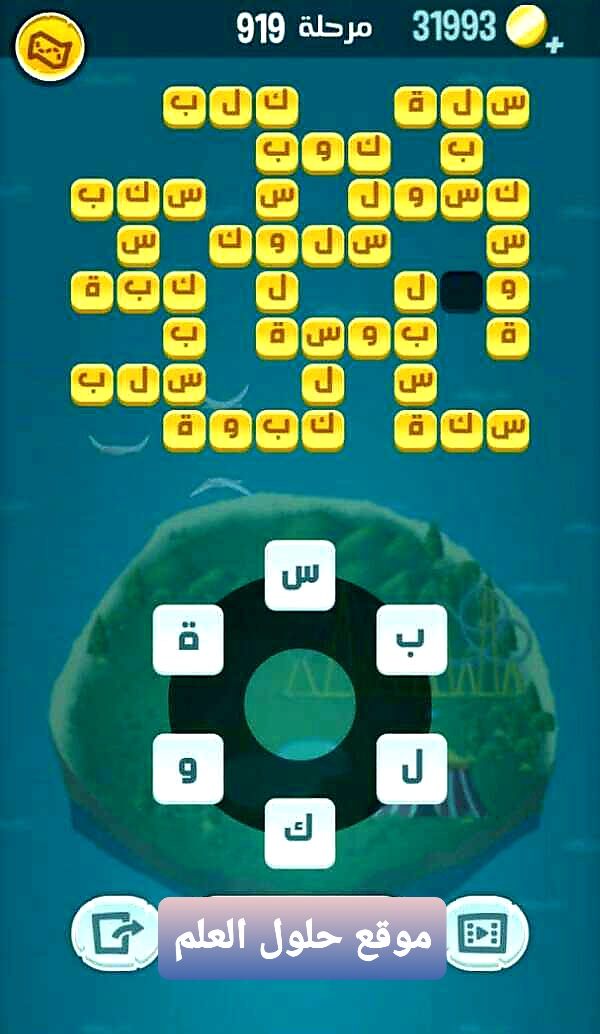
Task: Select the letter و on the wheel
Action: (x=188, y=768)
